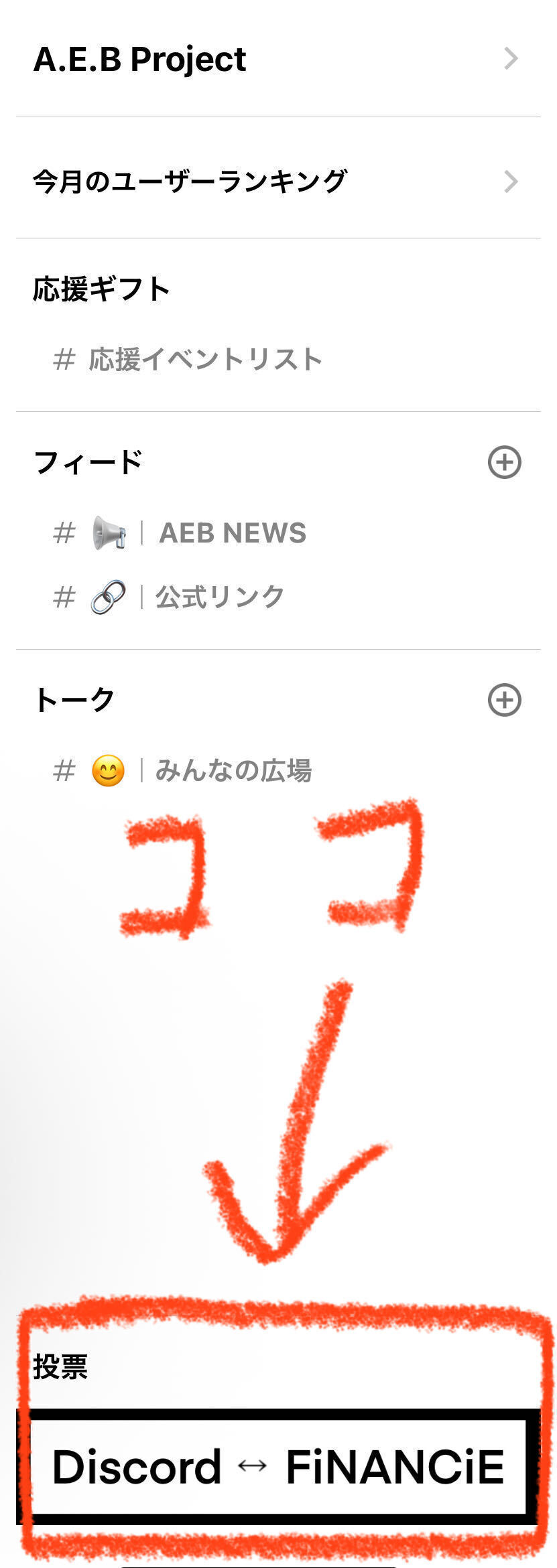557x1568 pixels.
Task: Open the A.E.B Project row
Action: pos(277,59)
